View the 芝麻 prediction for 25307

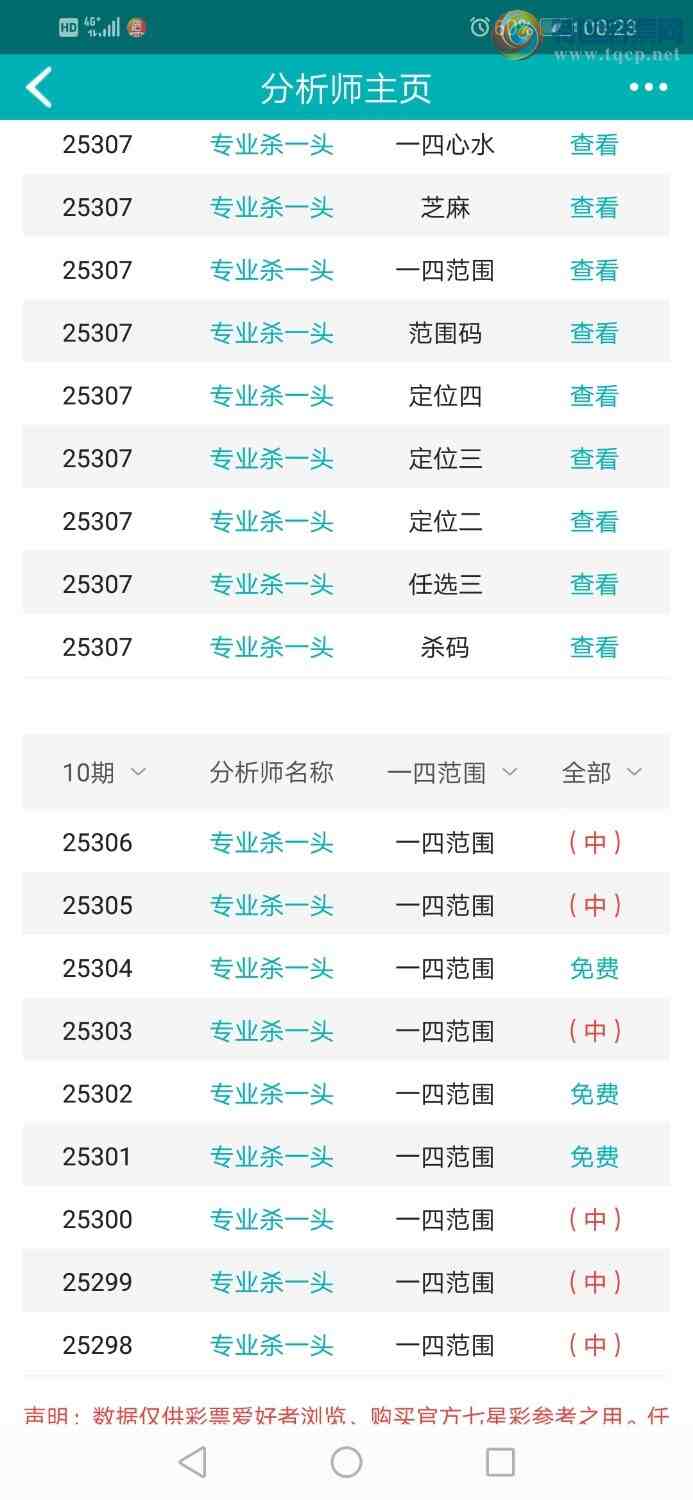(x=594, y=208)
